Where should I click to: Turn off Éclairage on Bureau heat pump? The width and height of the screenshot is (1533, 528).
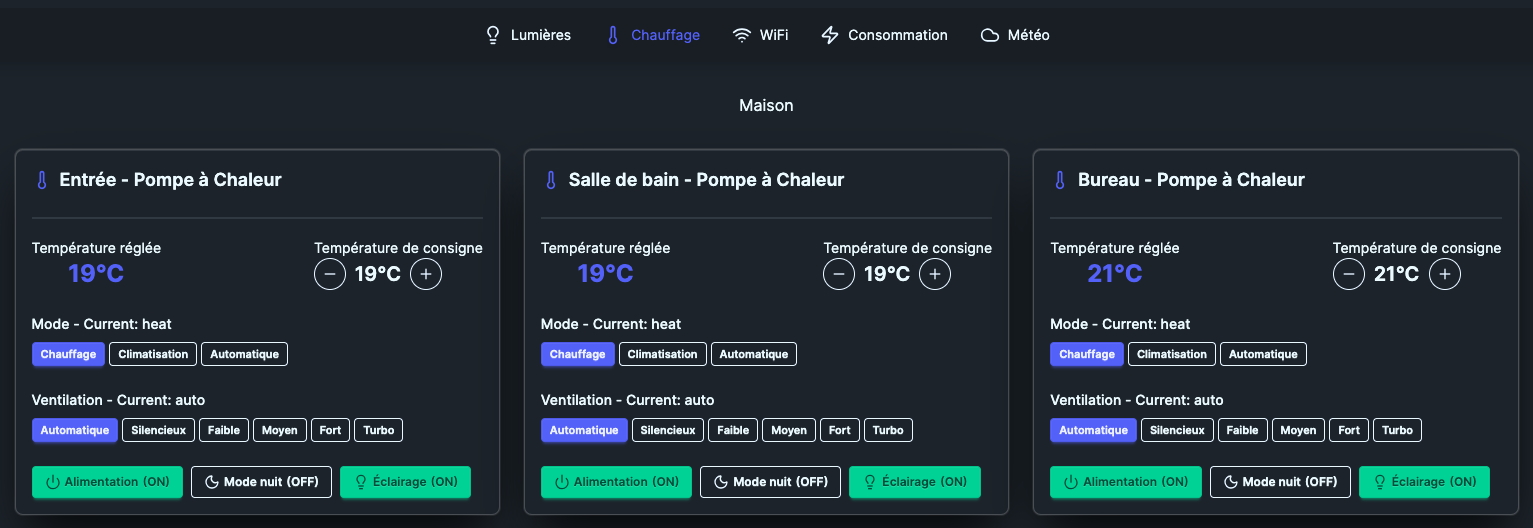[1424, 482]
